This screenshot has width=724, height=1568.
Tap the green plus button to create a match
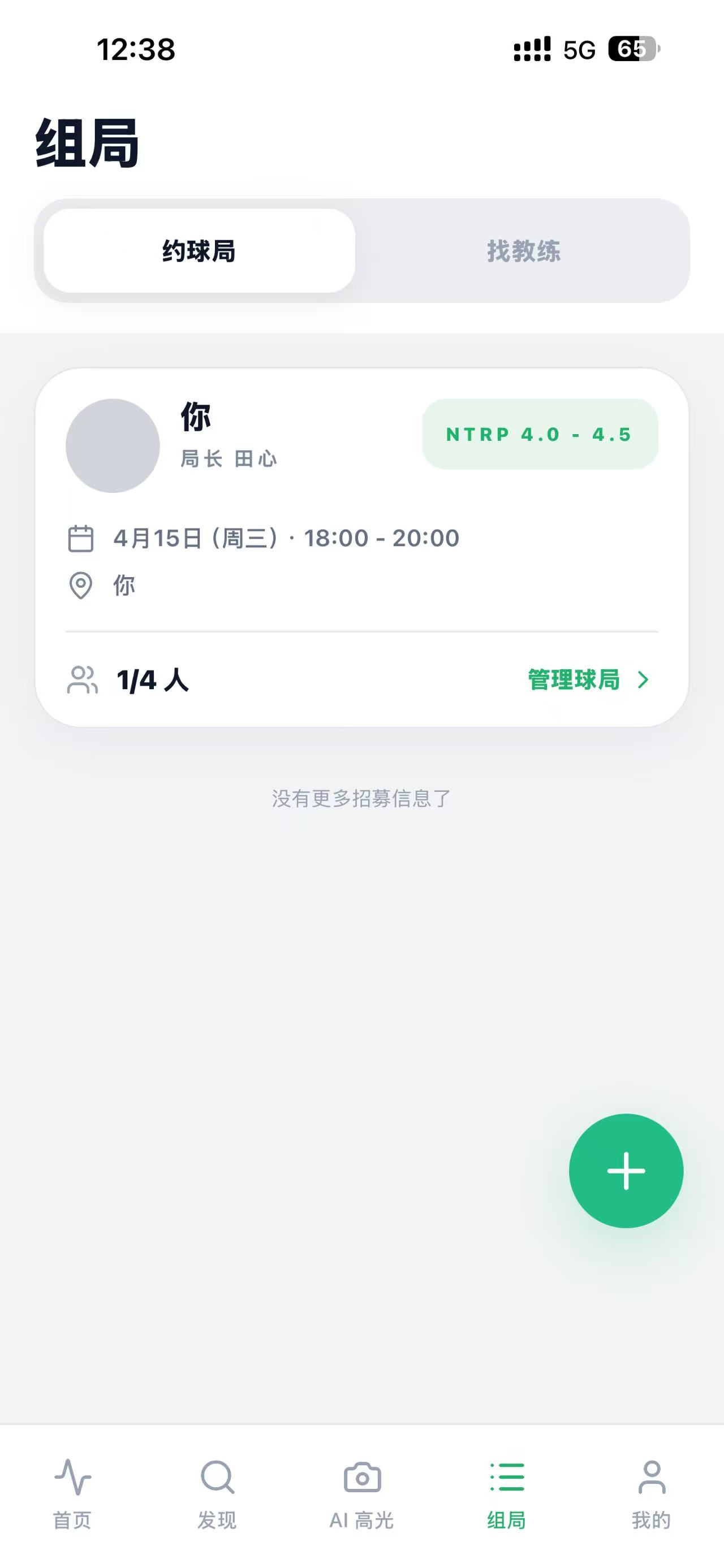click(627, 1170)
